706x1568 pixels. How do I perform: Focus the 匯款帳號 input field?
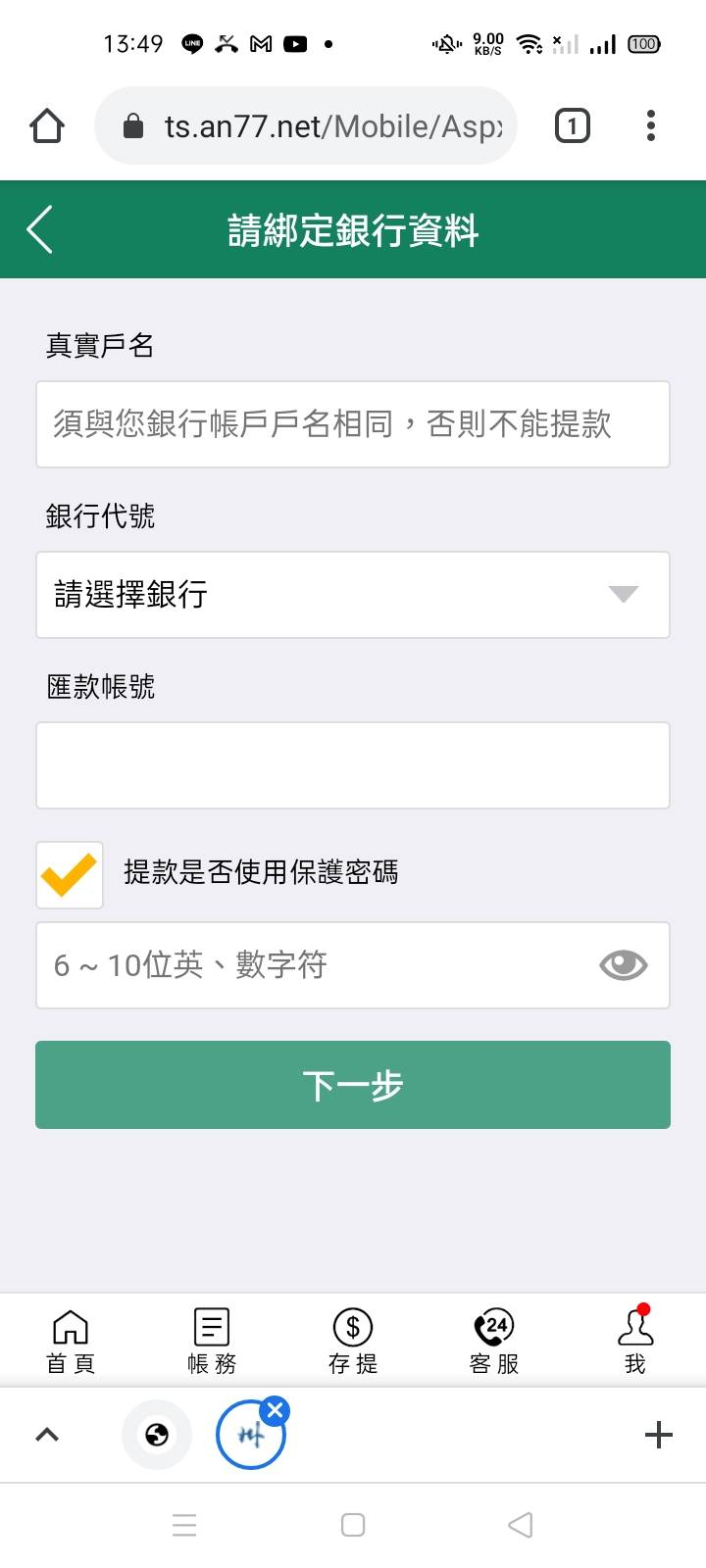click(353, 765)
